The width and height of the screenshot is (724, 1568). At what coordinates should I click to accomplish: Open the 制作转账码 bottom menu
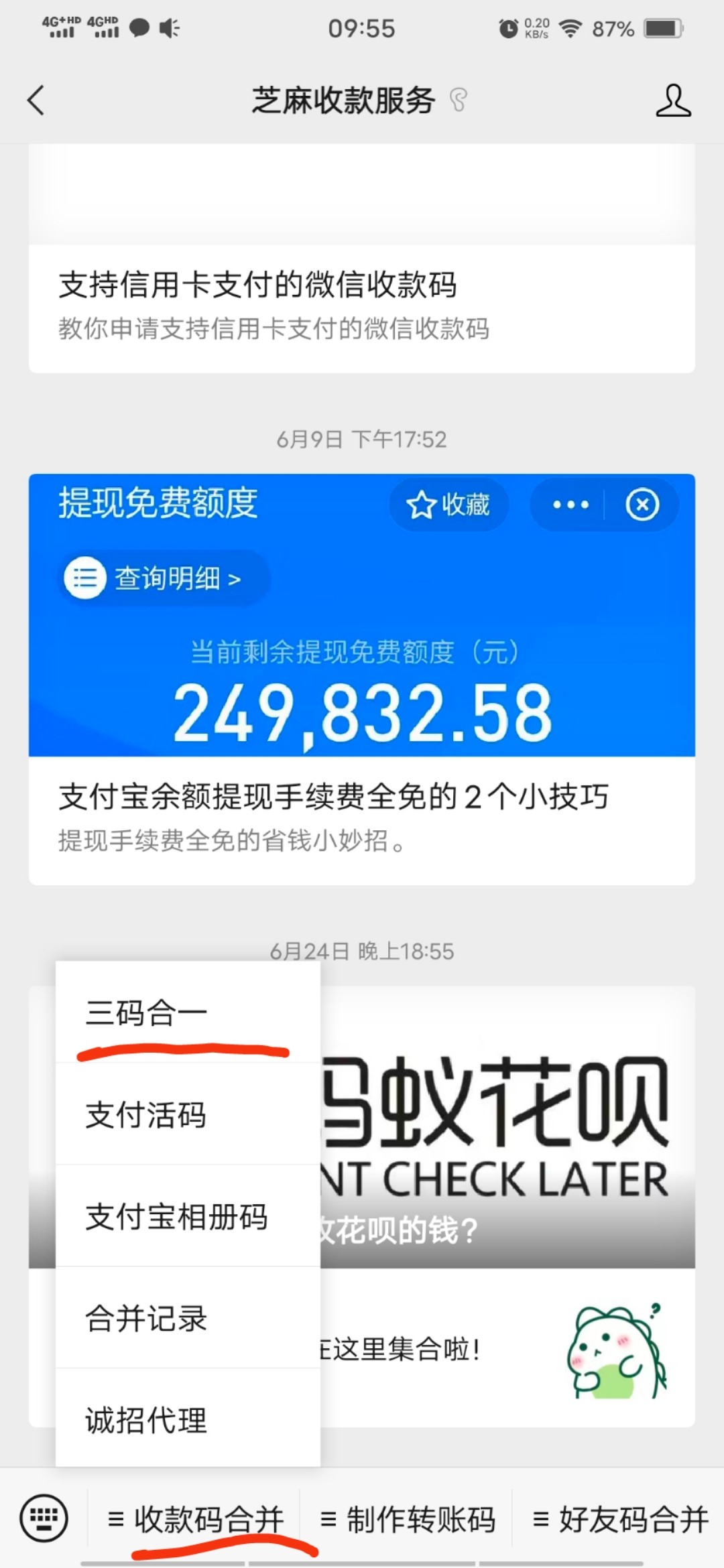[408, 1520]
